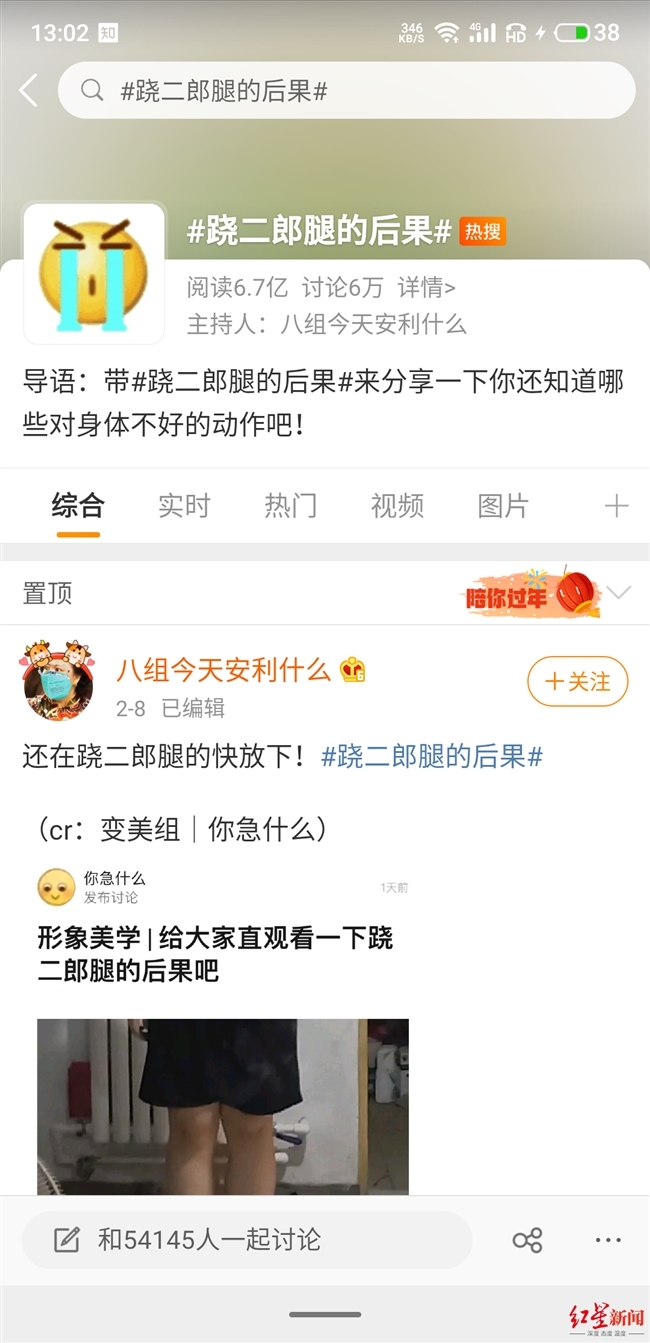Go back using the top-left arrow
The image size is (650, 1343).
tap(28, 91)
